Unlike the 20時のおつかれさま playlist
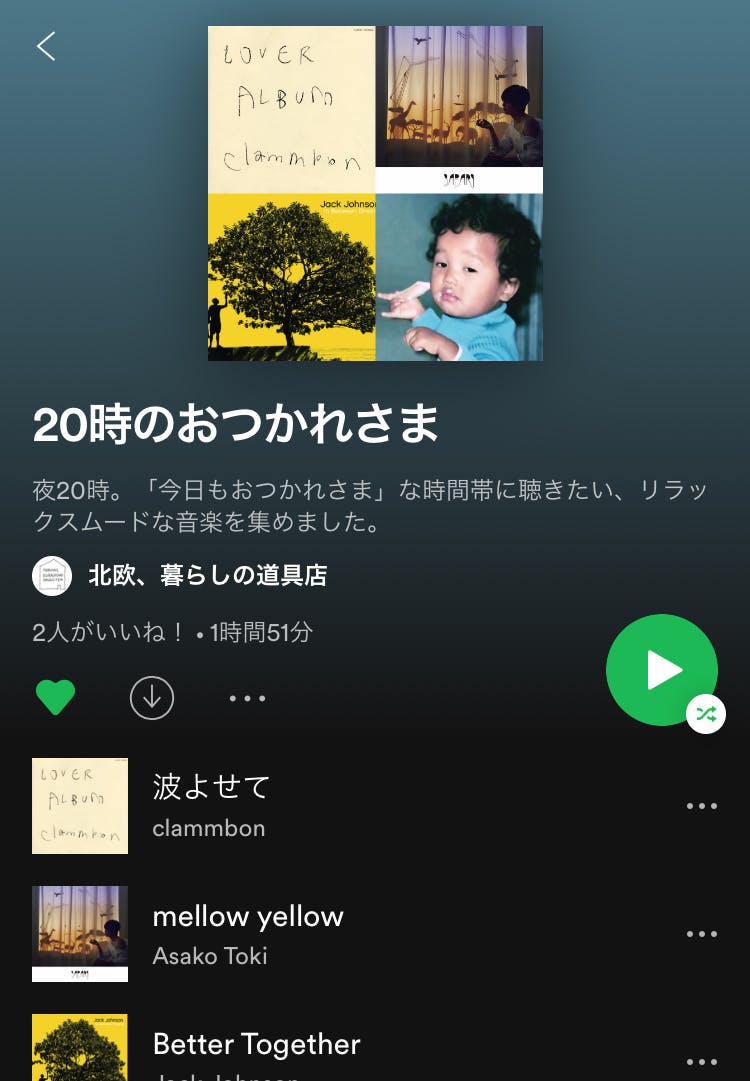Viewport: 750px width, 1081px height. click(55, 697)
